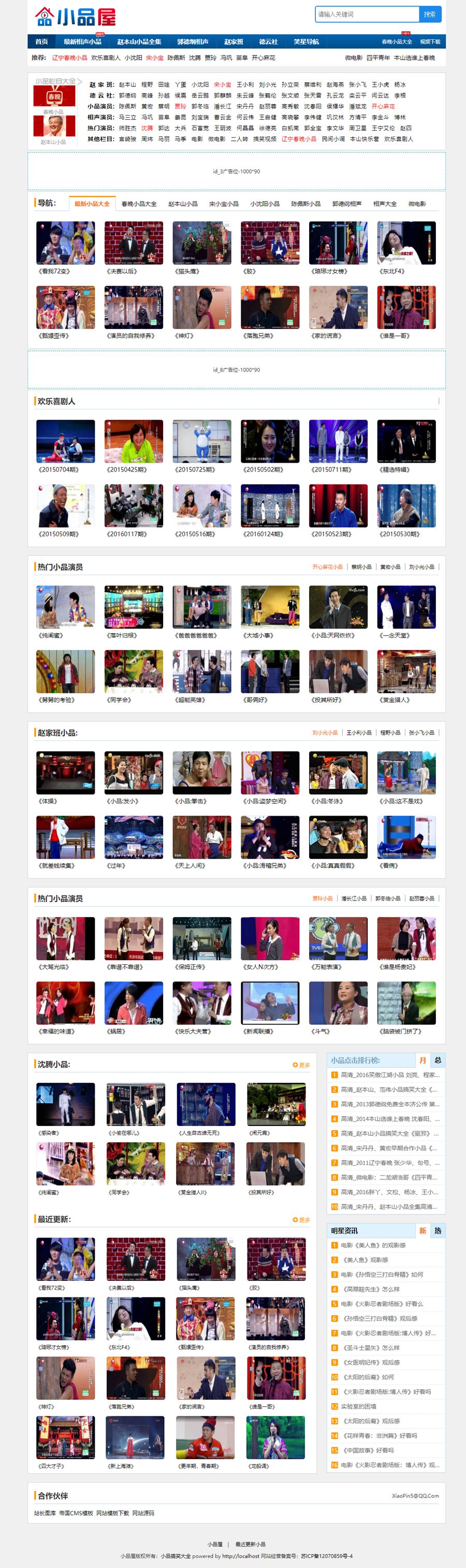466x1568 pixels.
Task: Open 郭德纲相声 in the nav bar
Action: pyautogui.click(x=193, y=41)
